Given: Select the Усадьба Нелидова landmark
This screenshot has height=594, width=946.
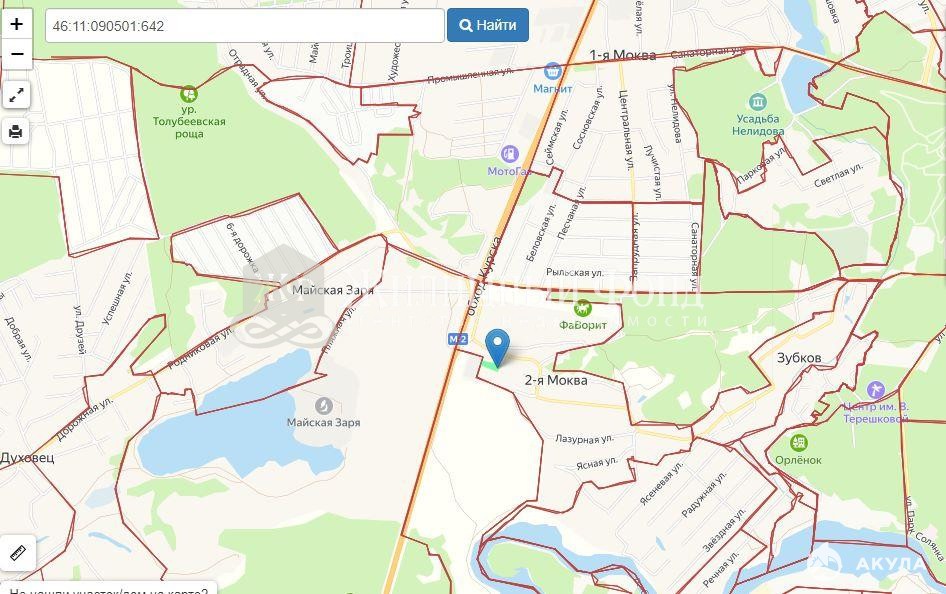Looking at the screenshot, I should click(x=757, y=102).
